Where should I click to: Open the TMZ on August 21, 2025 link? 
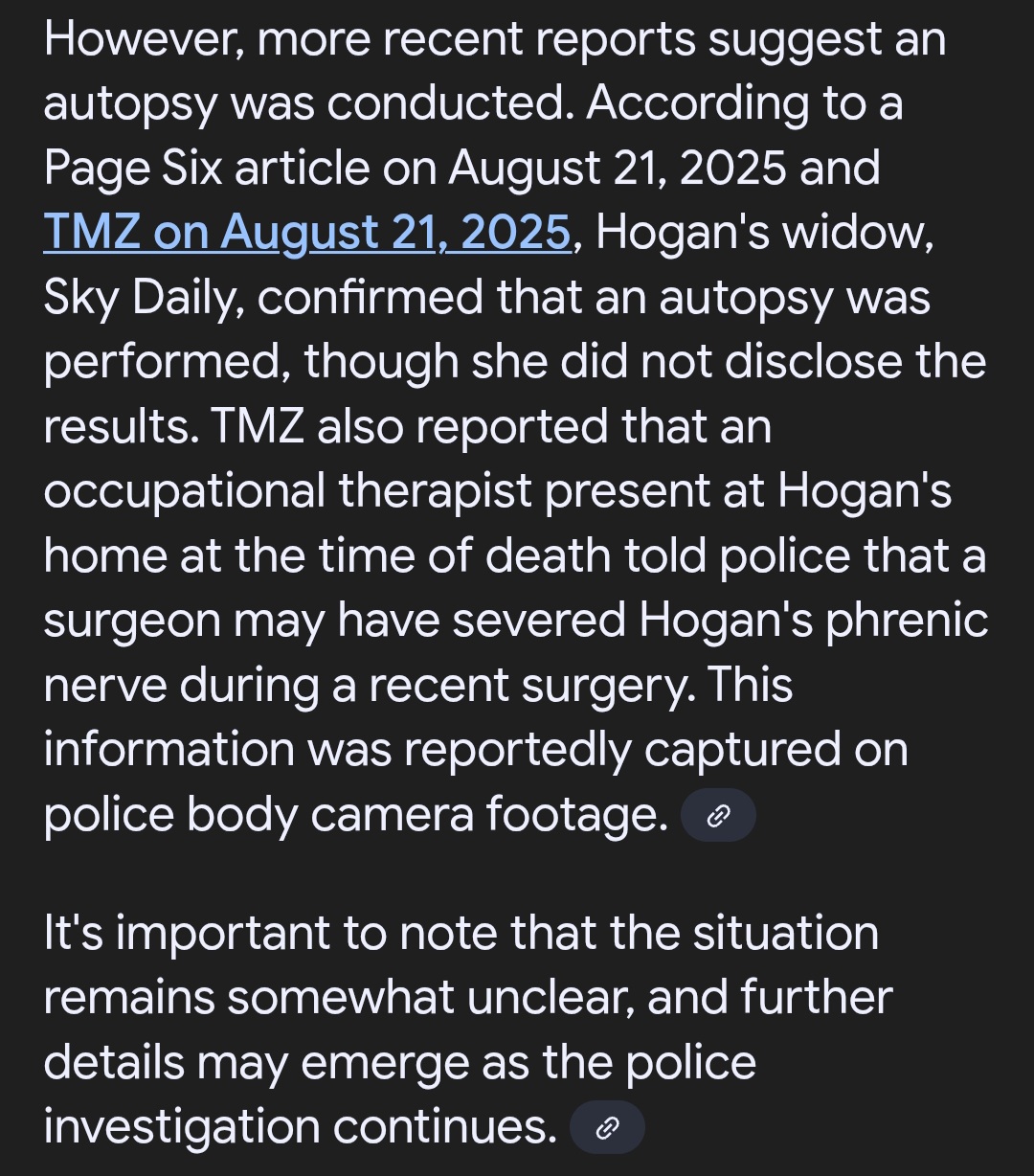tap(307, 233)
